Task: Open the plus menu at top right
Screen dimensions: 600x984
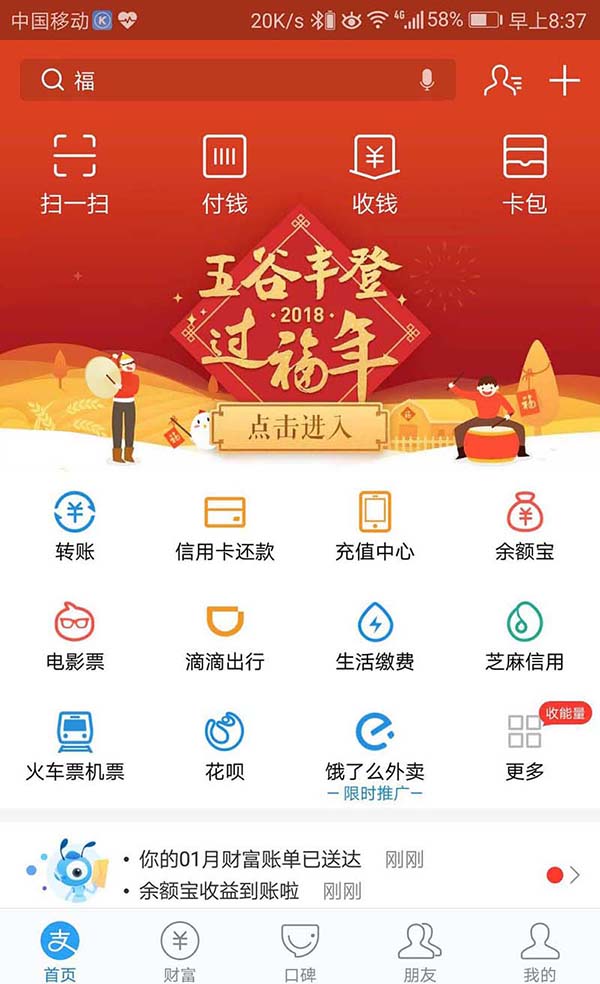Action: point(565,80)
